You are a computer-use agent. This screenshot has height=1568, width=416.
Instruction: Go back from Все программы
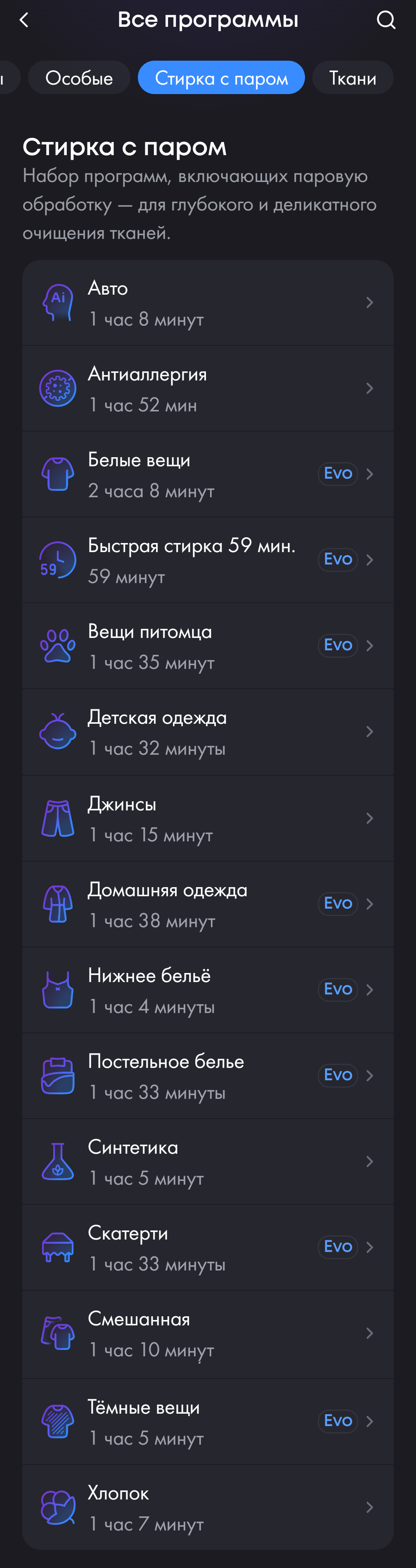pyautogui.click(x=24, y=20)
